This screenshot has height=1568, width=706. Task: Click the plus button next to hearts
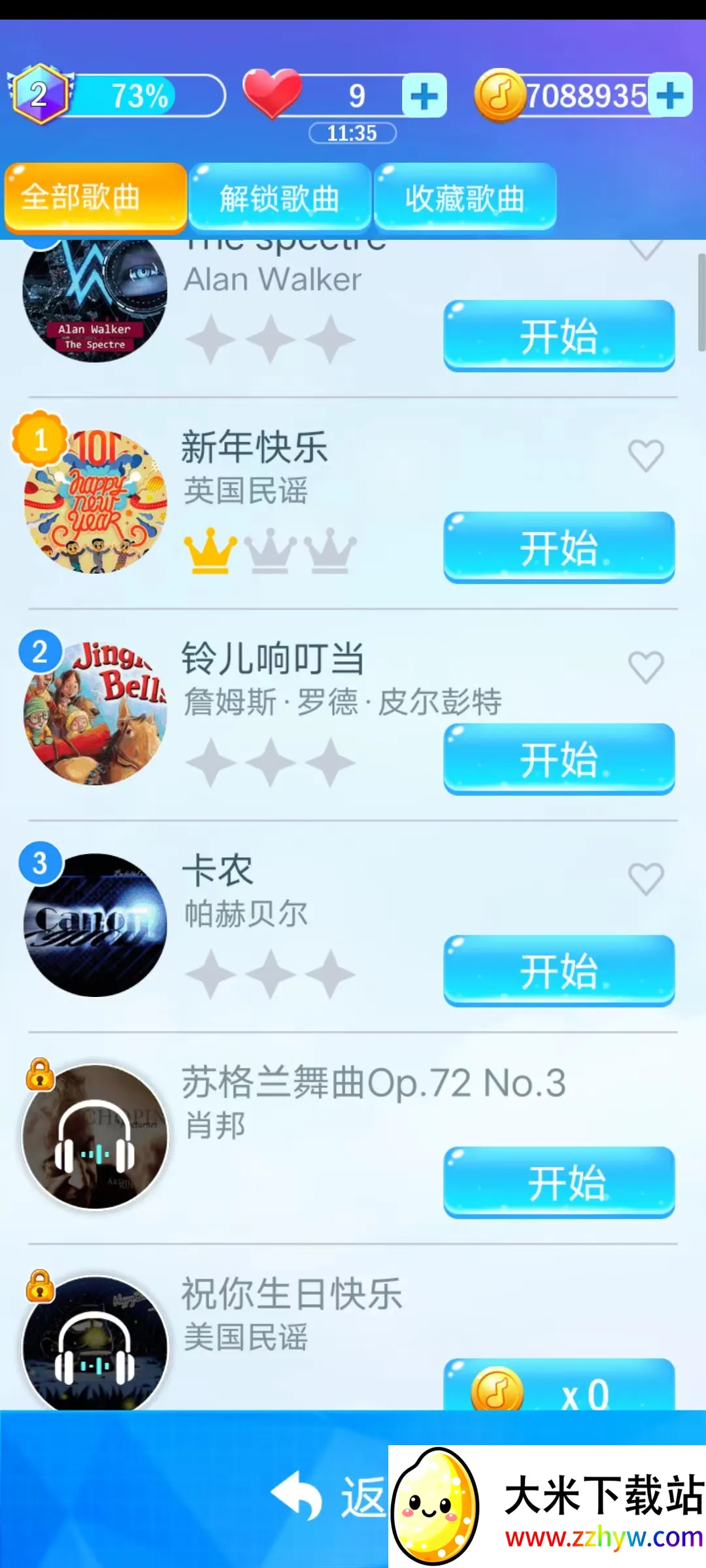(426, 95)
